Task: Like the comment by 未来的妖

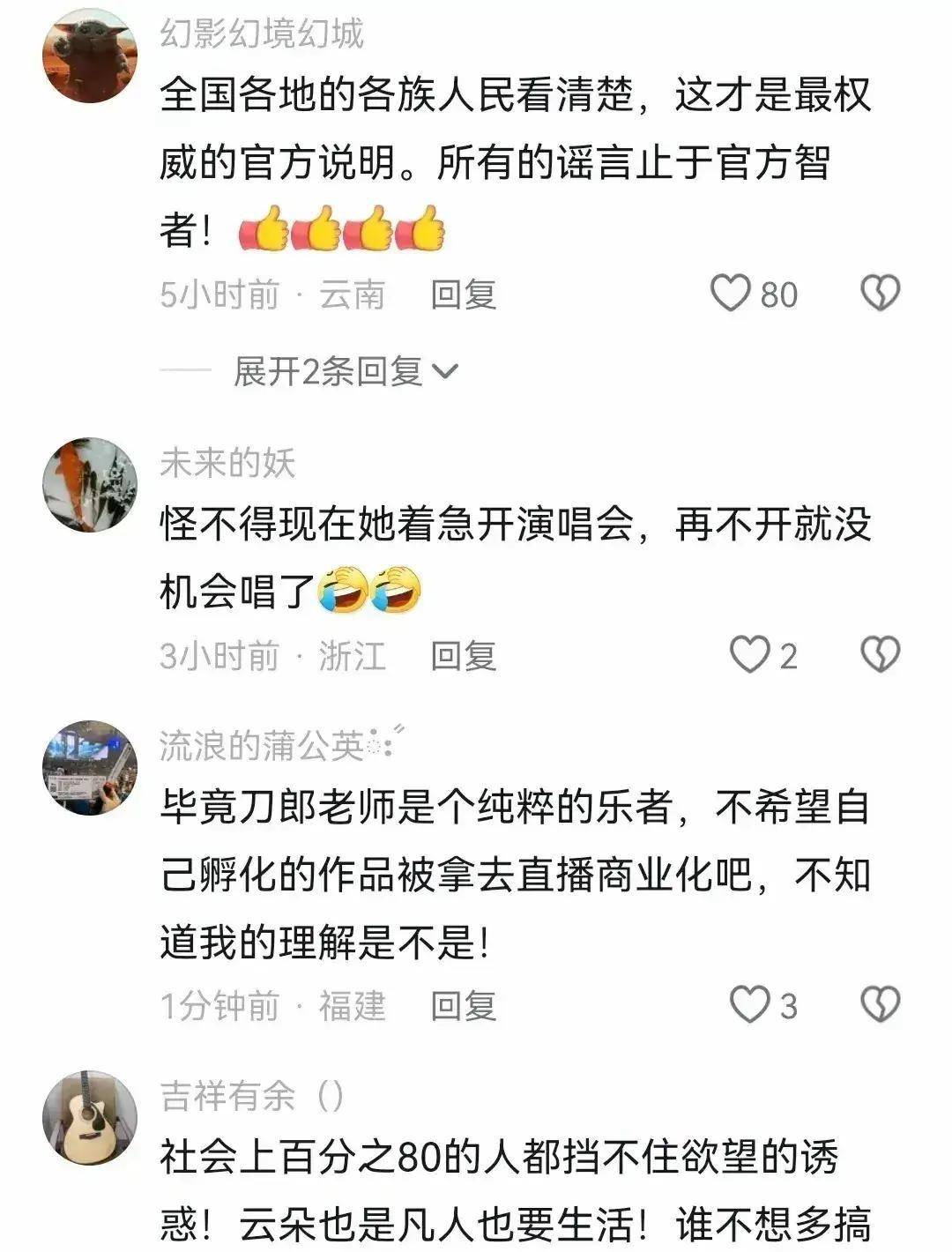Action: 751,655
